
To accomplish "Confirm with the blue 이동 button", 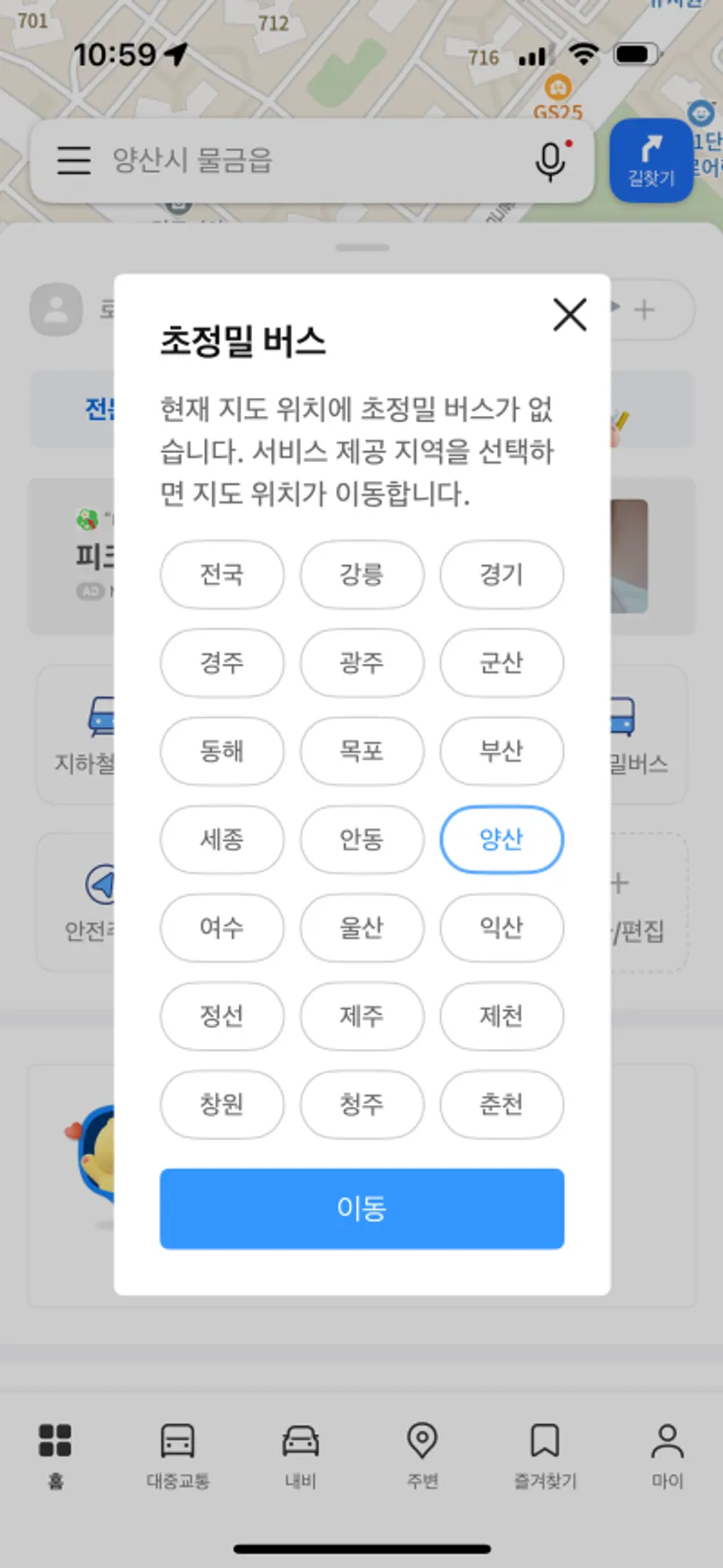I will coord(361,1209).
